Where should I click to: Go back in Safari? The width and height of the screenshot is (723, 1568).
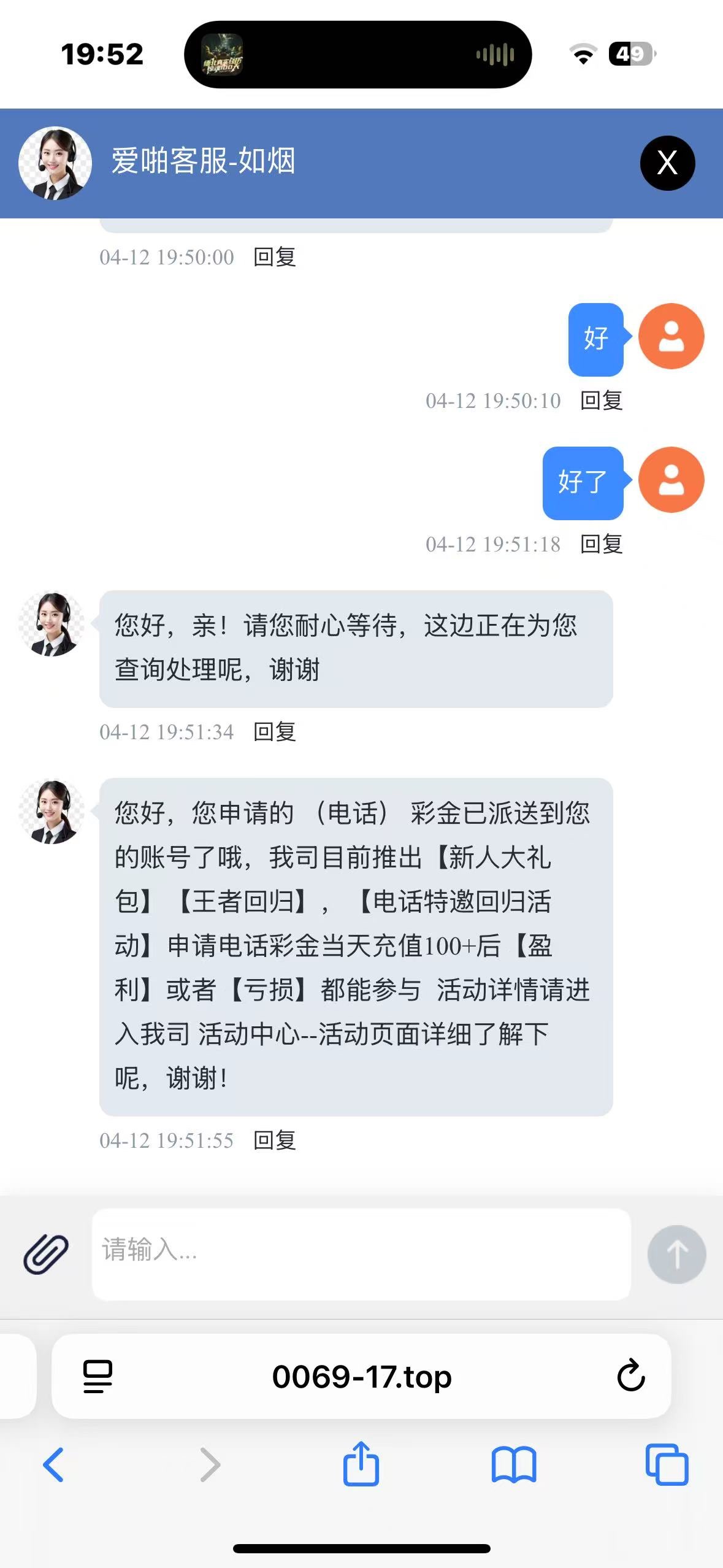pyautogui.click(x=53, y=1465)
